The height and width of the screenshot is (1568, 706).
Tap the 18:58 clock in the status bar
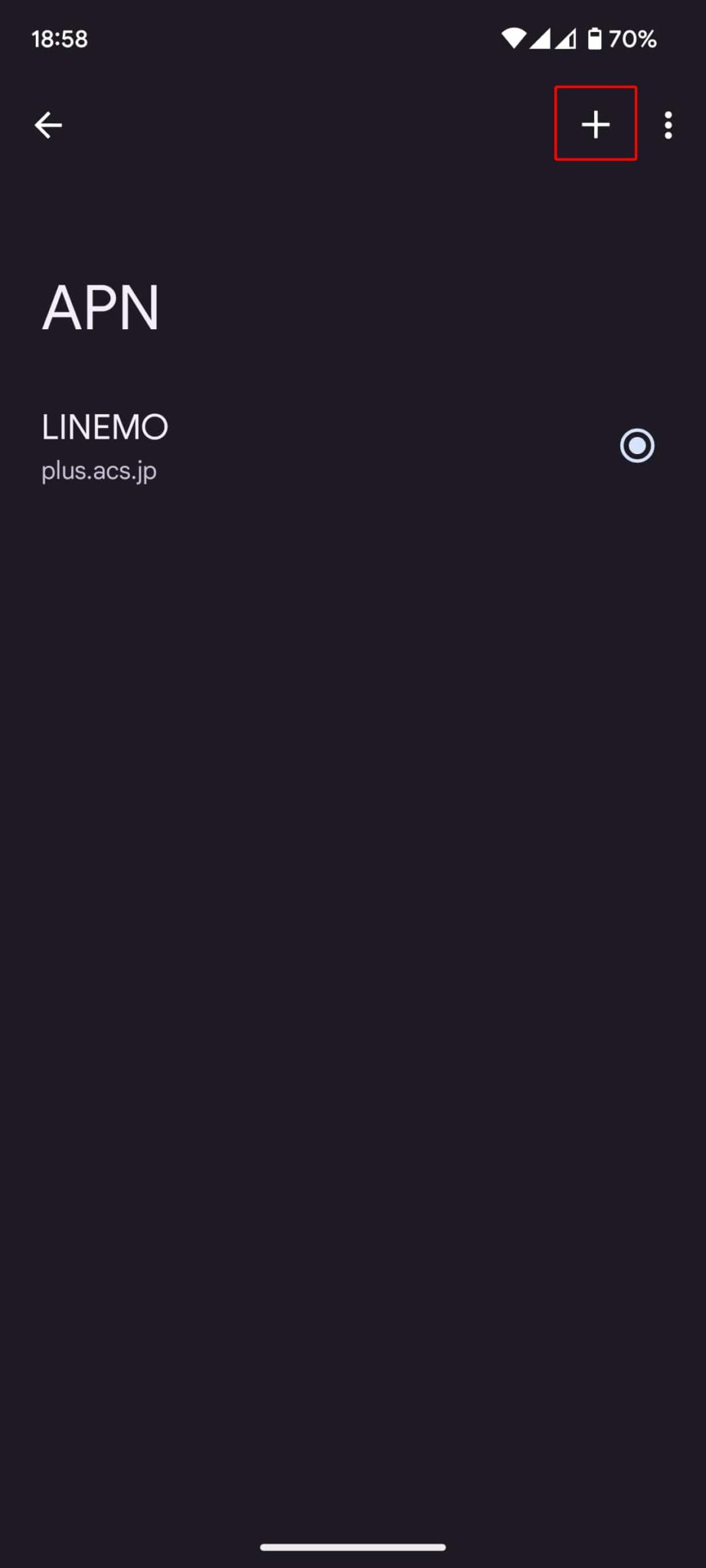click(x=59, y=38)
